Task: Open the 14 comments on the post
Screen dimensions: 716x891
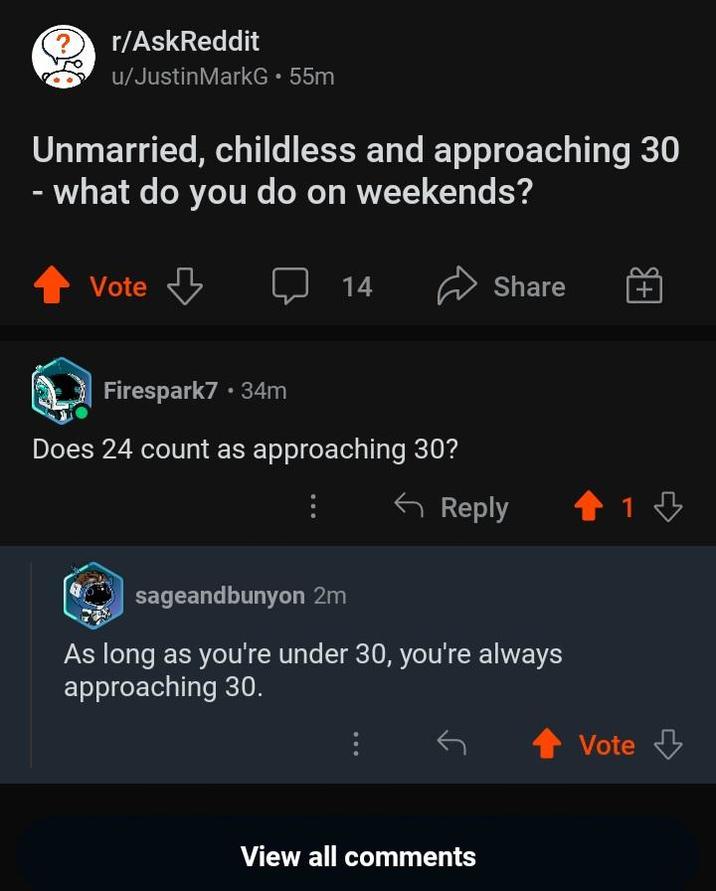Action: coord(322,287)
